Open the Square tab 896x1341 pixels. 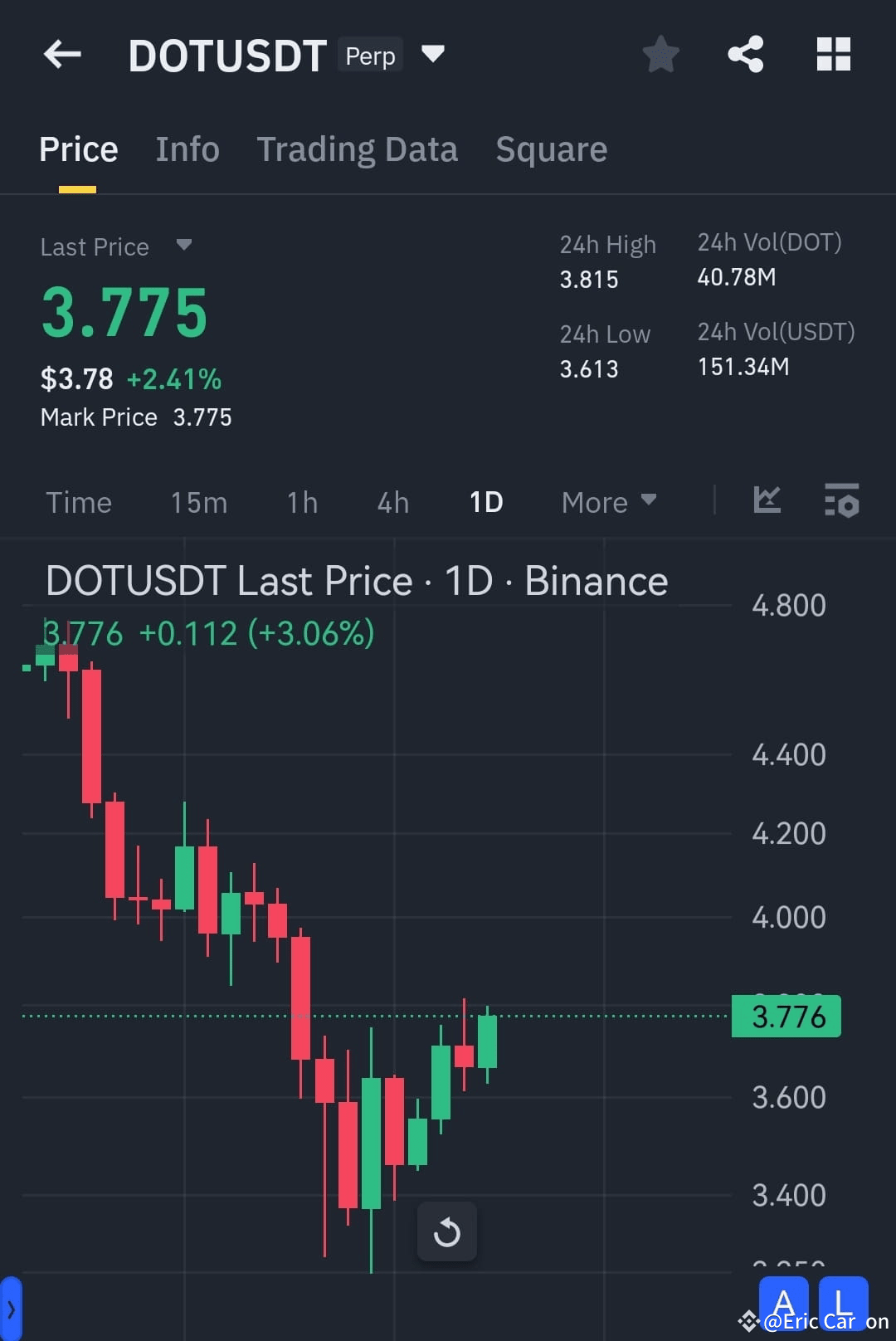(551, 149)
